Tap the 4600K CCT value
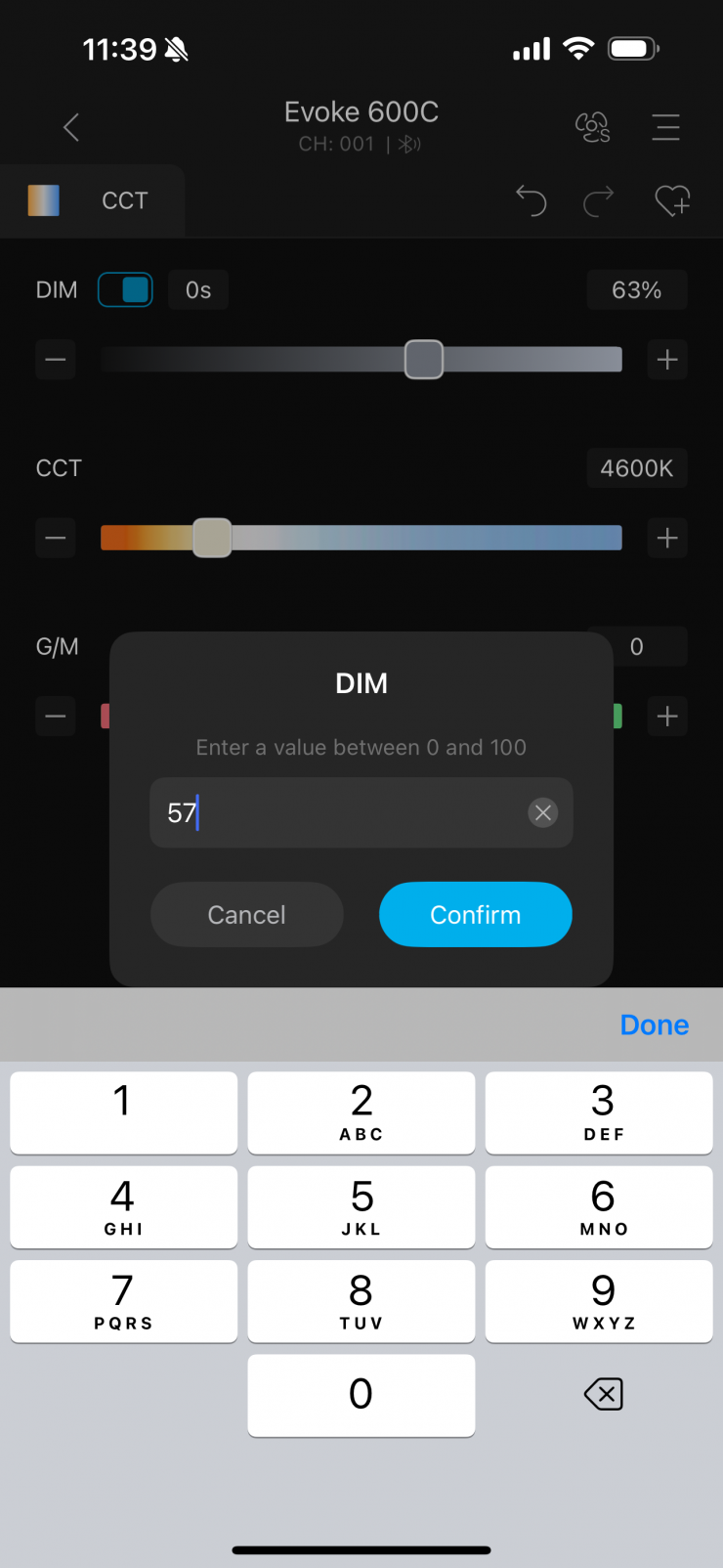This screenshot has height=1568, width=723. tap(636, 468)
